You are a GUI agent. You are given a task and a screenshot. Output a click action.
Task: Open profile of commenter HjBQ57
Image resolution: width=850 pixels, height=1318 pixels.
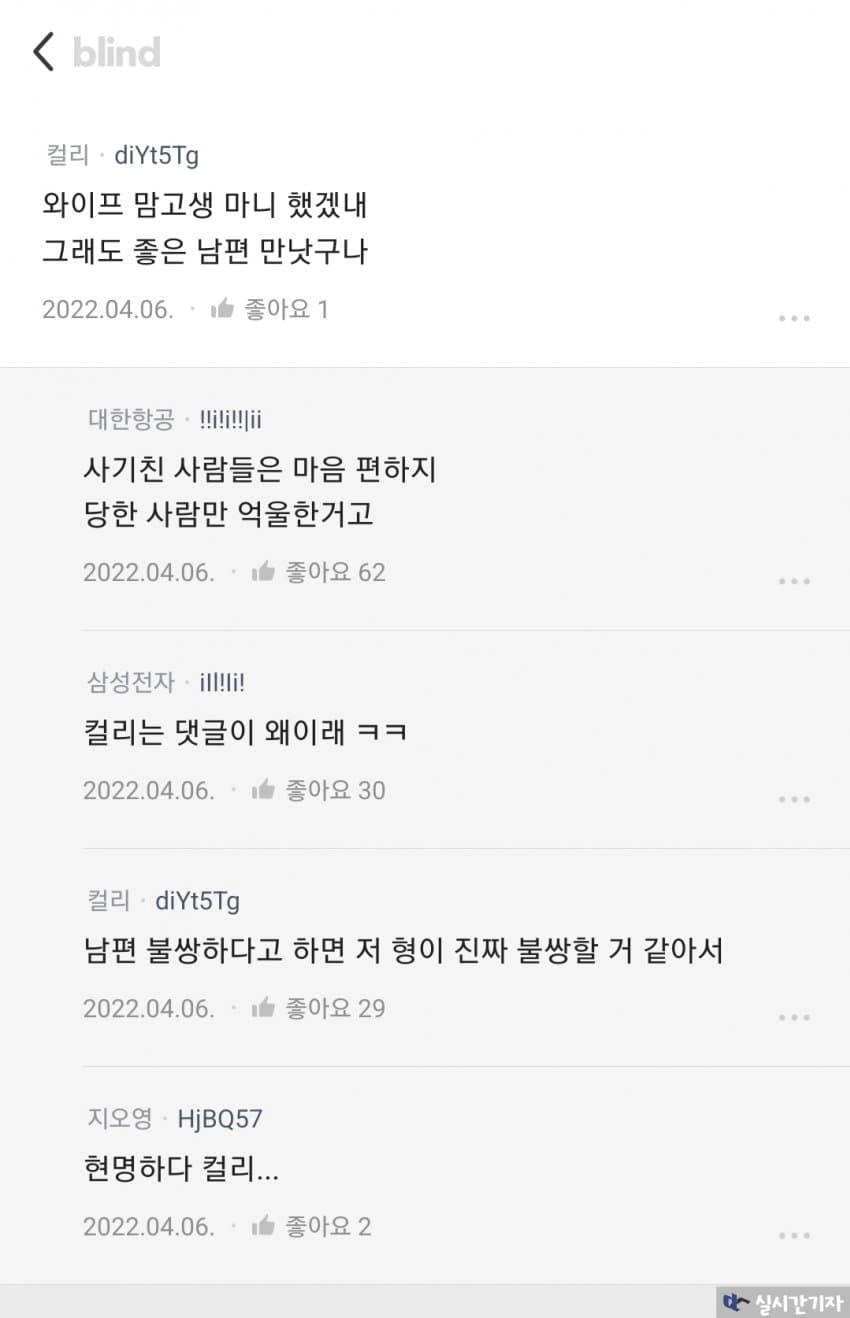222,1119
